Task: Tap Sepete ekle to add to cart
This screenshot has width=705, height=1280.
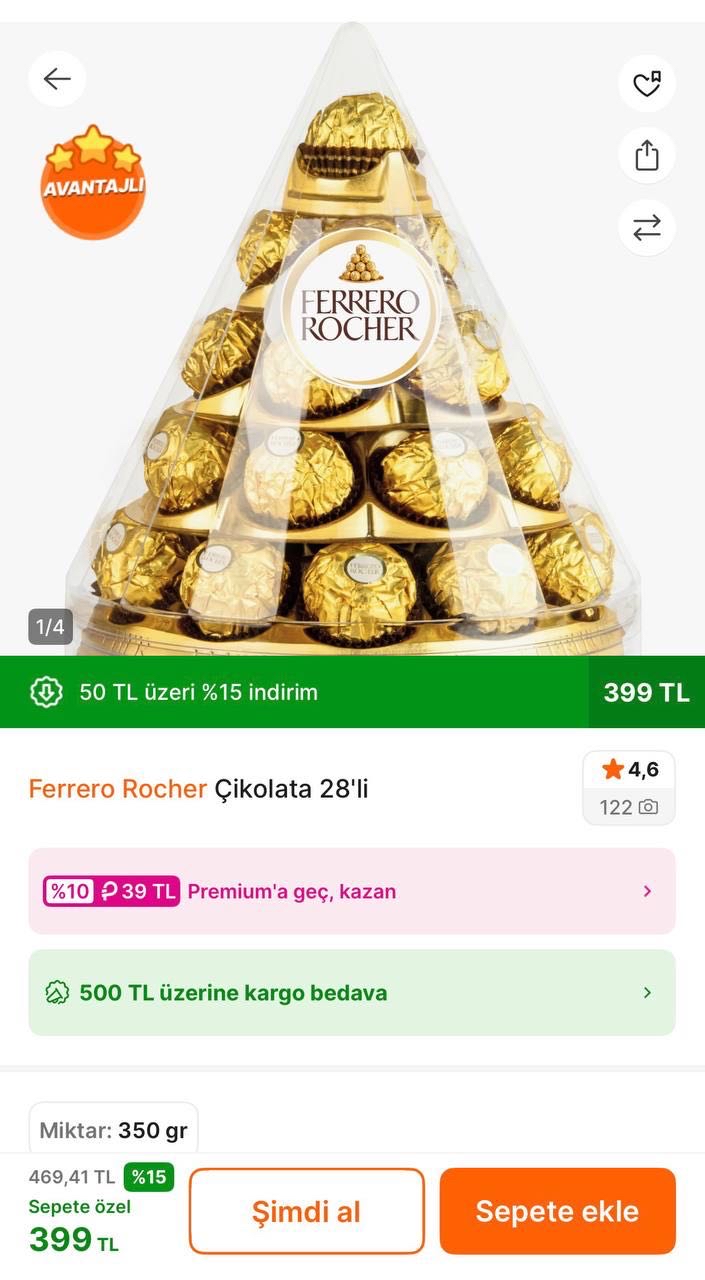Action: coord(557,1211)
